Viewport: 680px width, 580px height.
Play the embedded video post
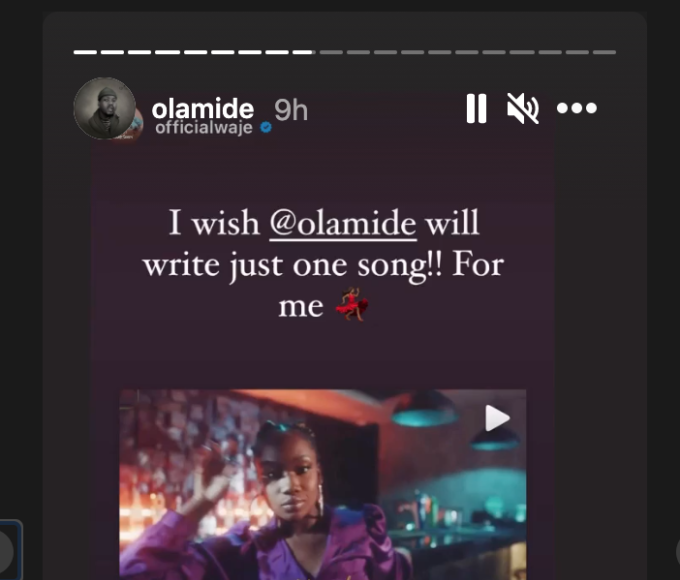pos(497,417)
